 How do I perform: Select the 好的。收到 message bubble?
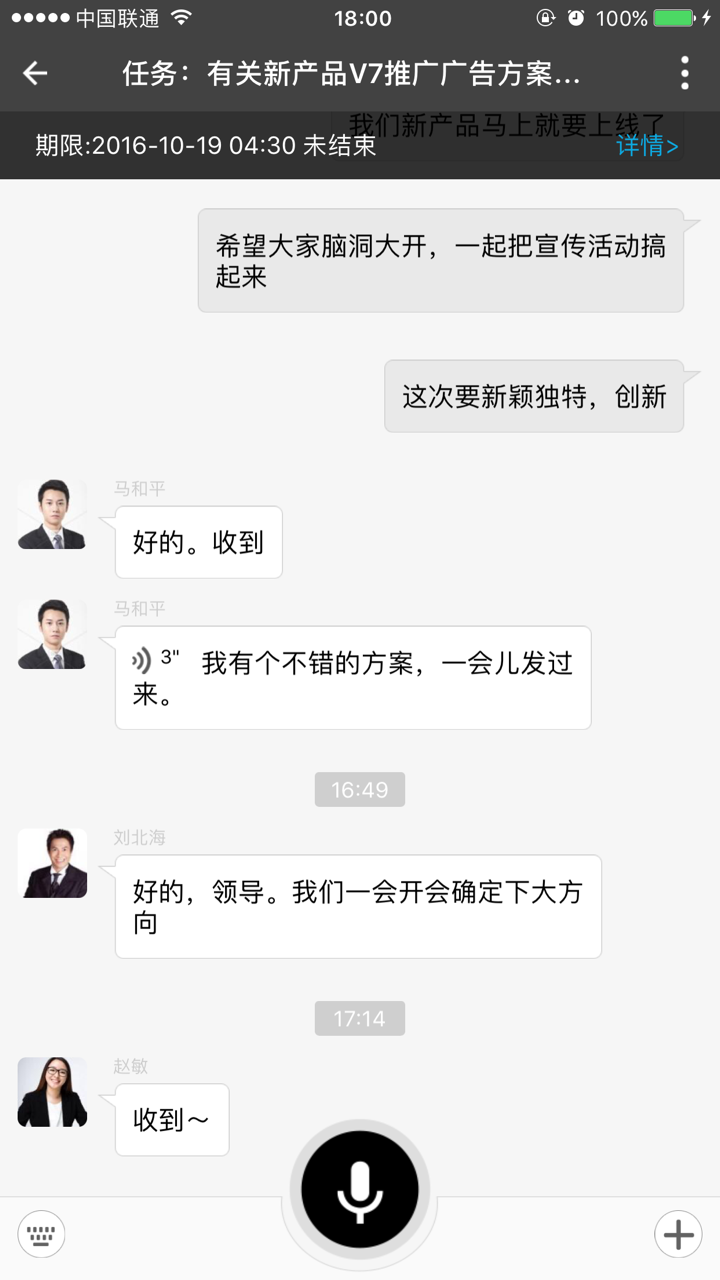point(198,541)
